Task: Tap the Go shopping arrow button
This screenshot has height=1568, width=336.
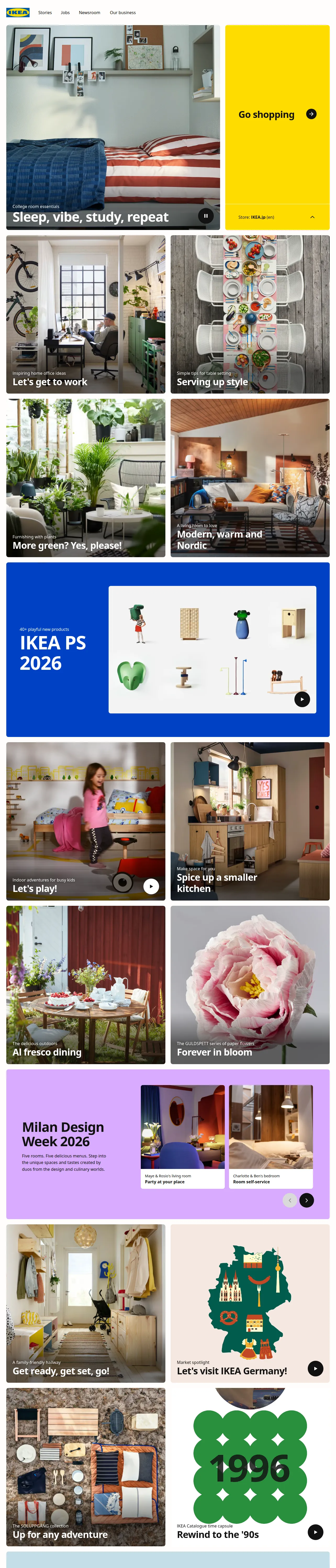Action: (311, 114)
